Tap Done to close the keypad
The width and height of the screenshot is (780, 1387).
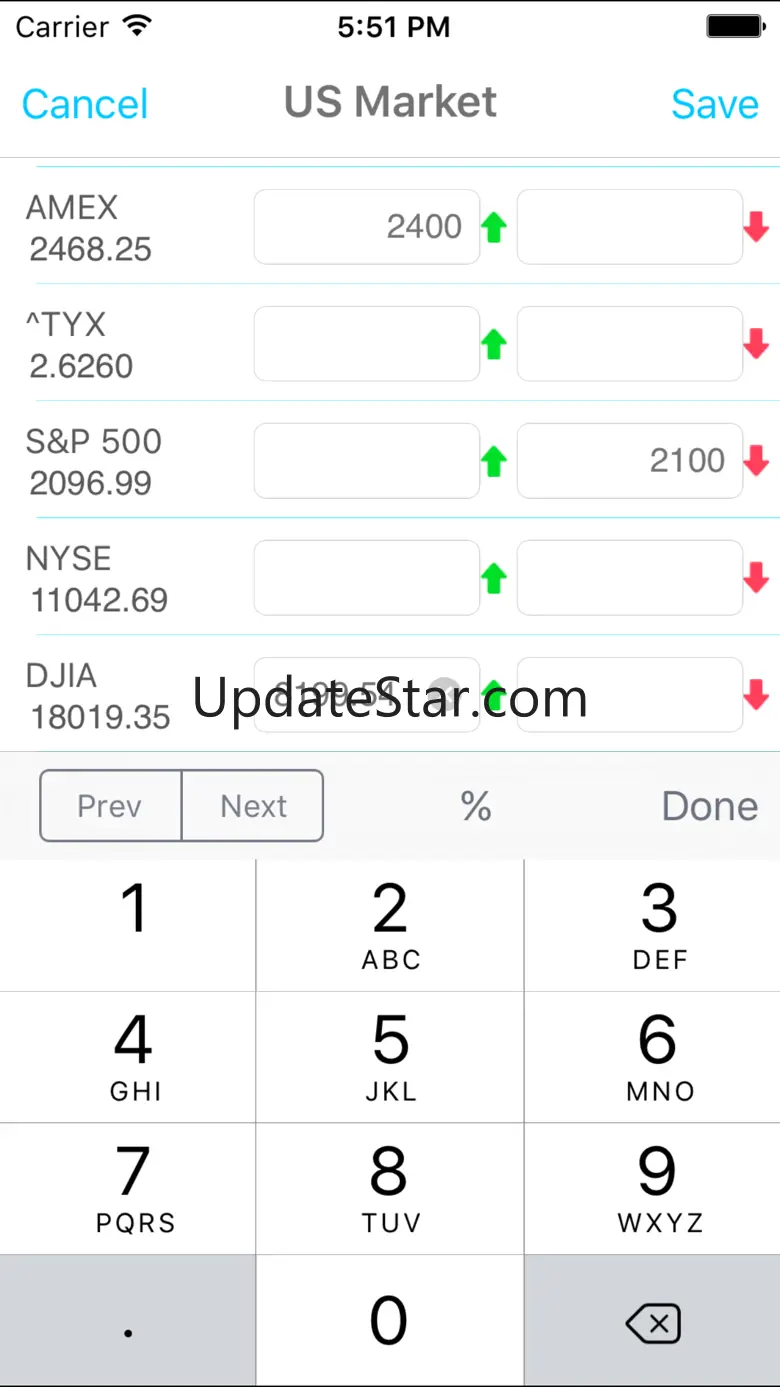709,806
